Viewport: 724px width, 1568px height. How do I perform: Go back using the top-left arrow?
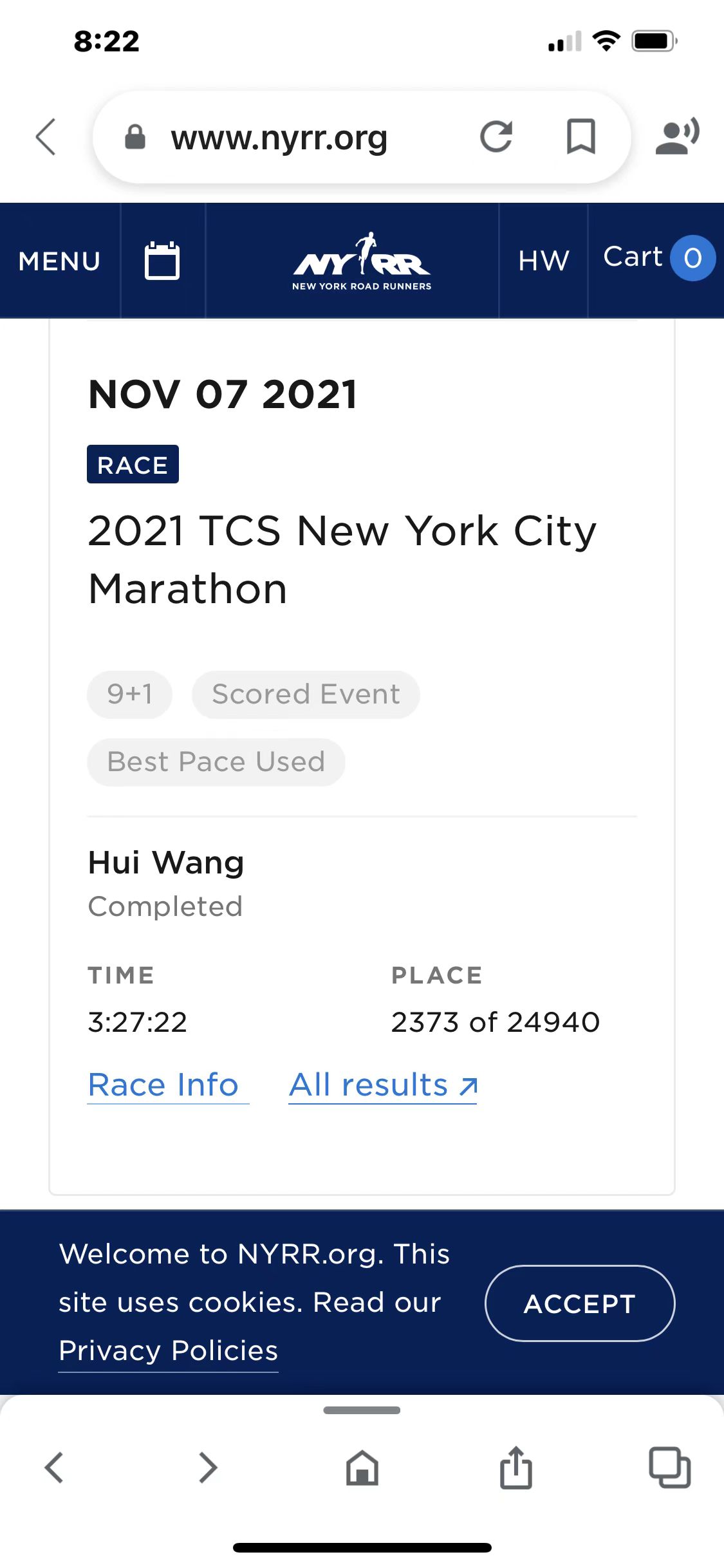point(46,137)
